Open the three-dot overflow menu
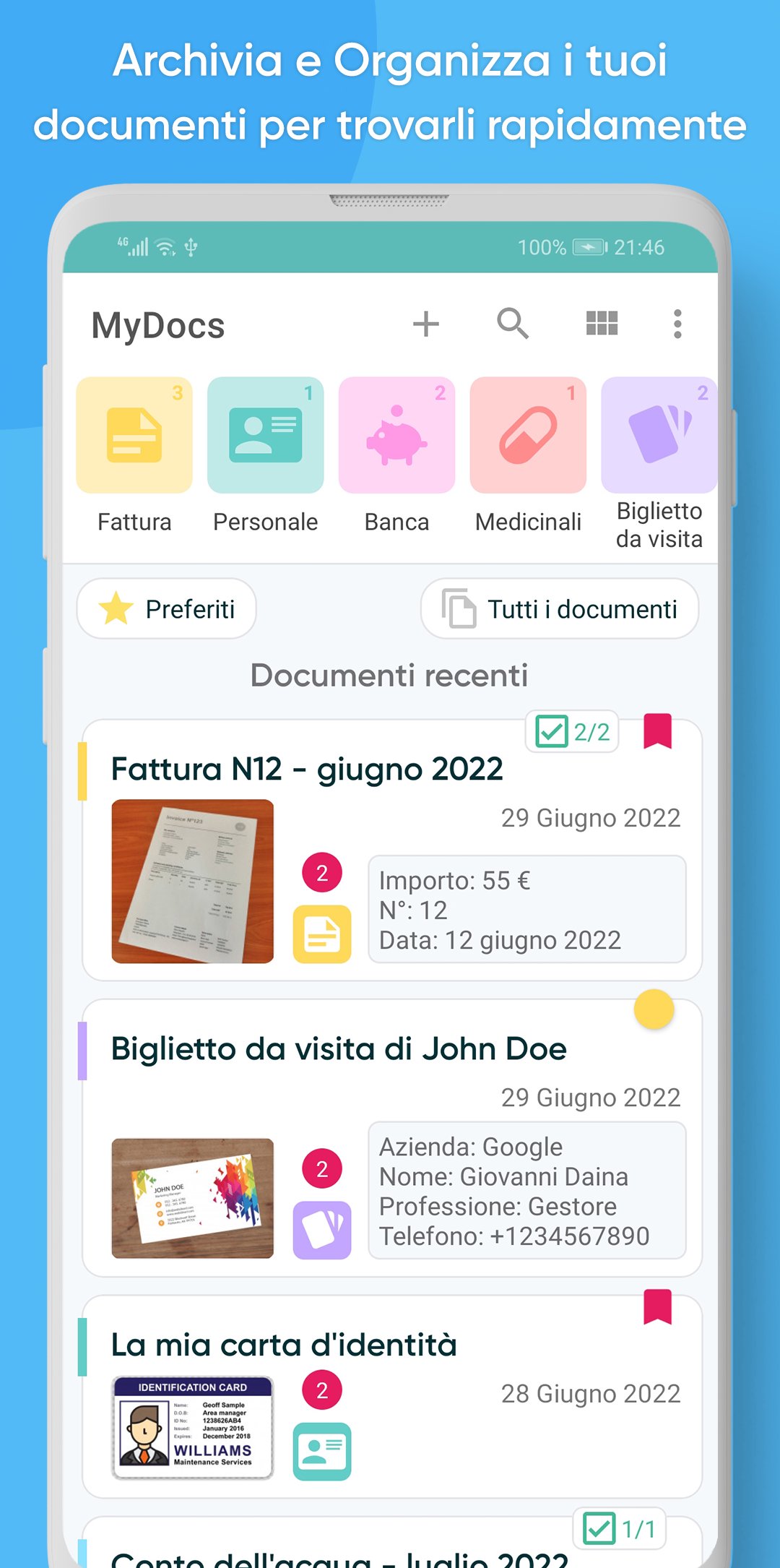Image resolution: width=780 pixels, height=1568 pixels. coord(677,324)
